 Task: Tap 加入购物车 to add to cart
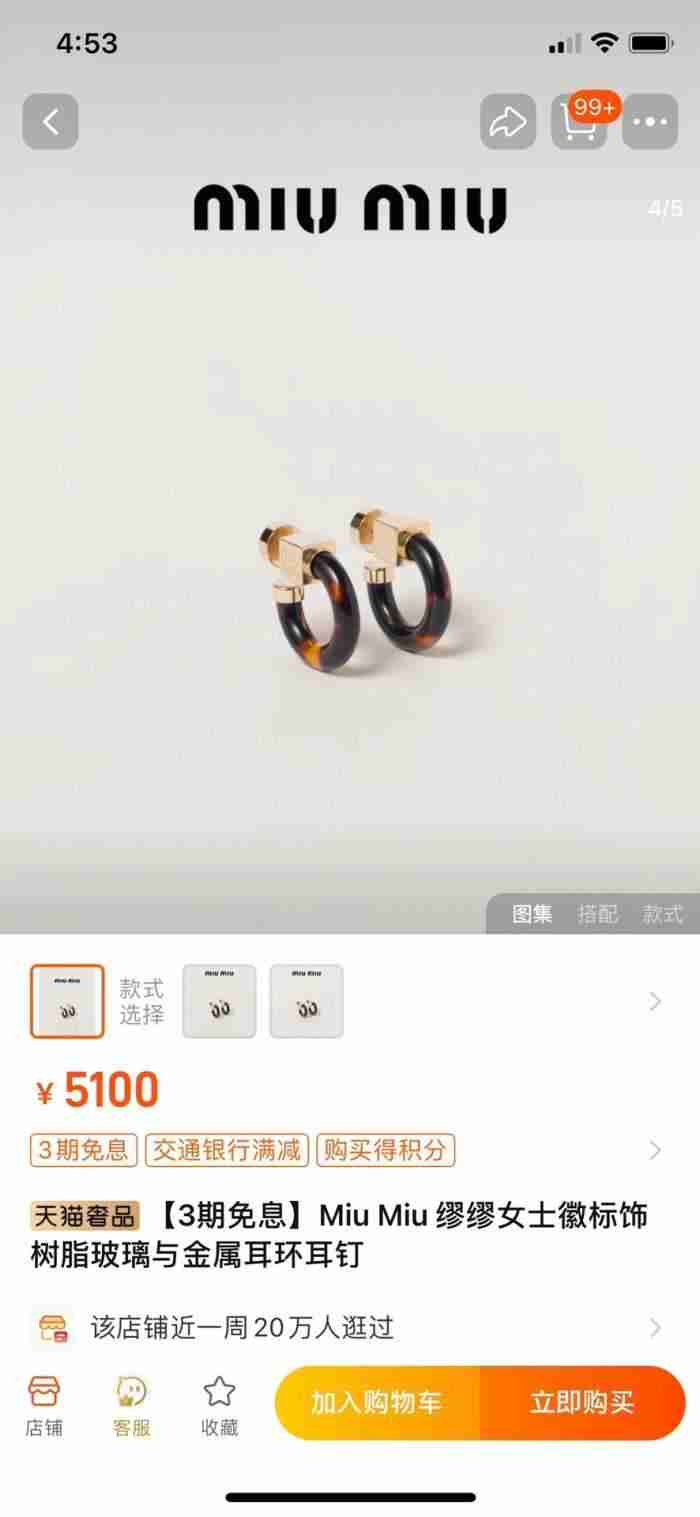(377, 1403)
